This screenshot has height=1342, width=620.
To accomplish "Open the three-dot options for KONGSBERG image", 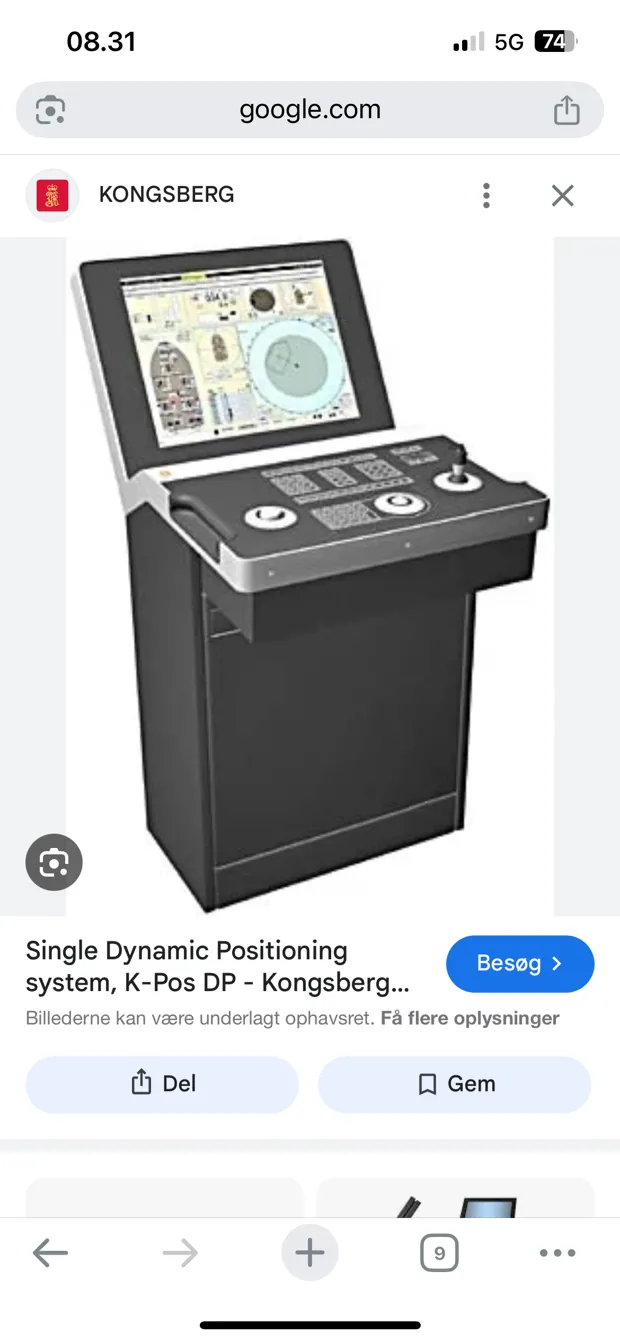I will click(x=486, y=195).
